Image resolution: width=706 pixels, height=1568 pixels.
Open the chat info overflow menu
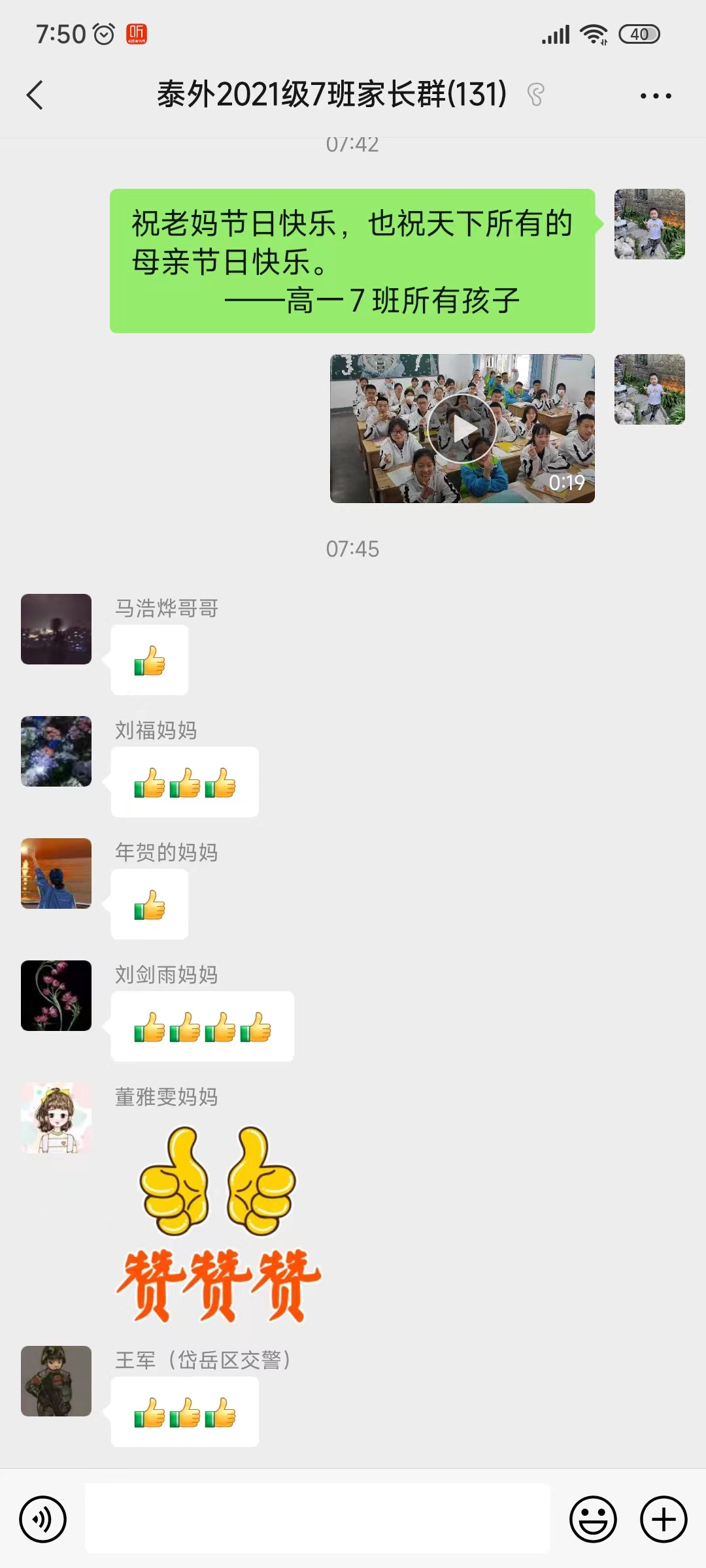point(655,96)
